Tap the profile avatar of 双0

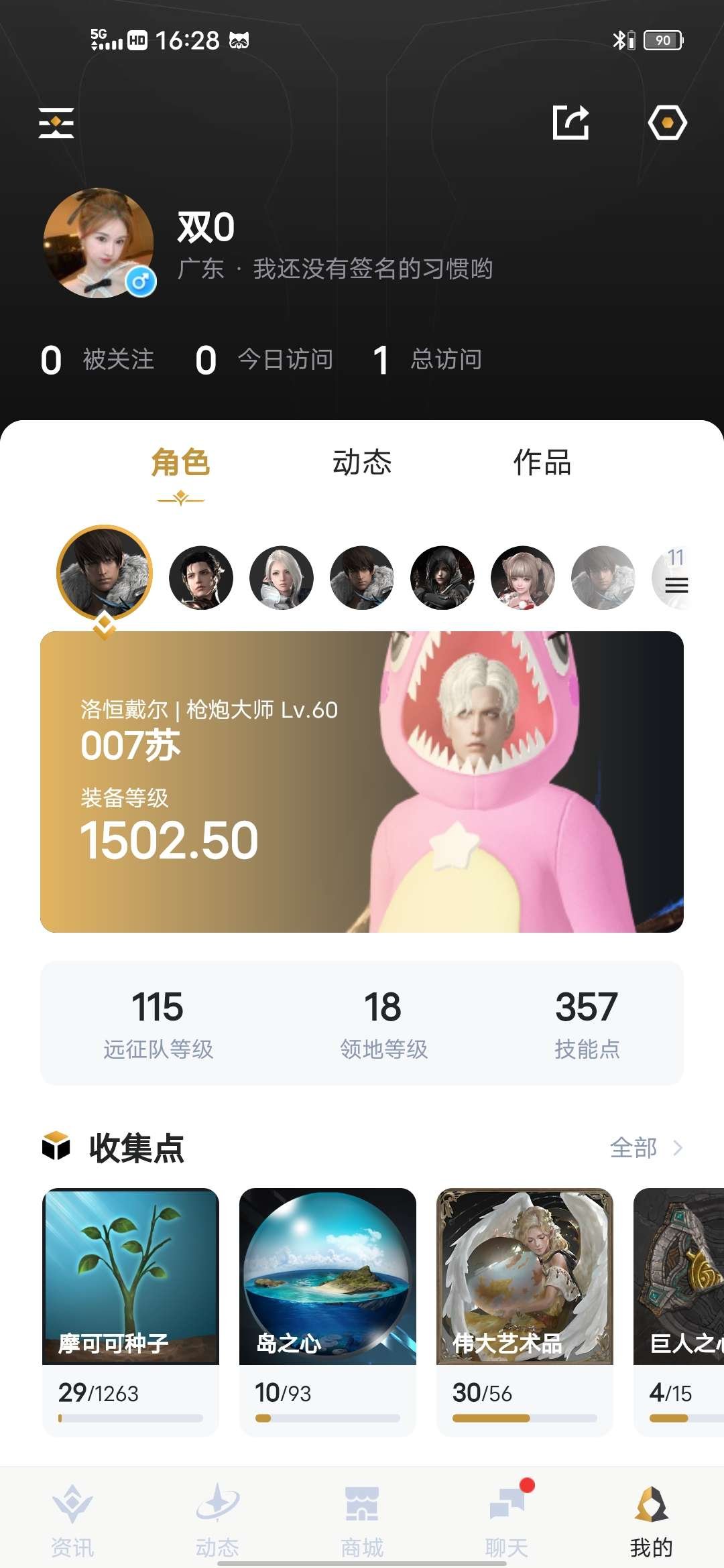pyautogui.click(x=99, y=243)
